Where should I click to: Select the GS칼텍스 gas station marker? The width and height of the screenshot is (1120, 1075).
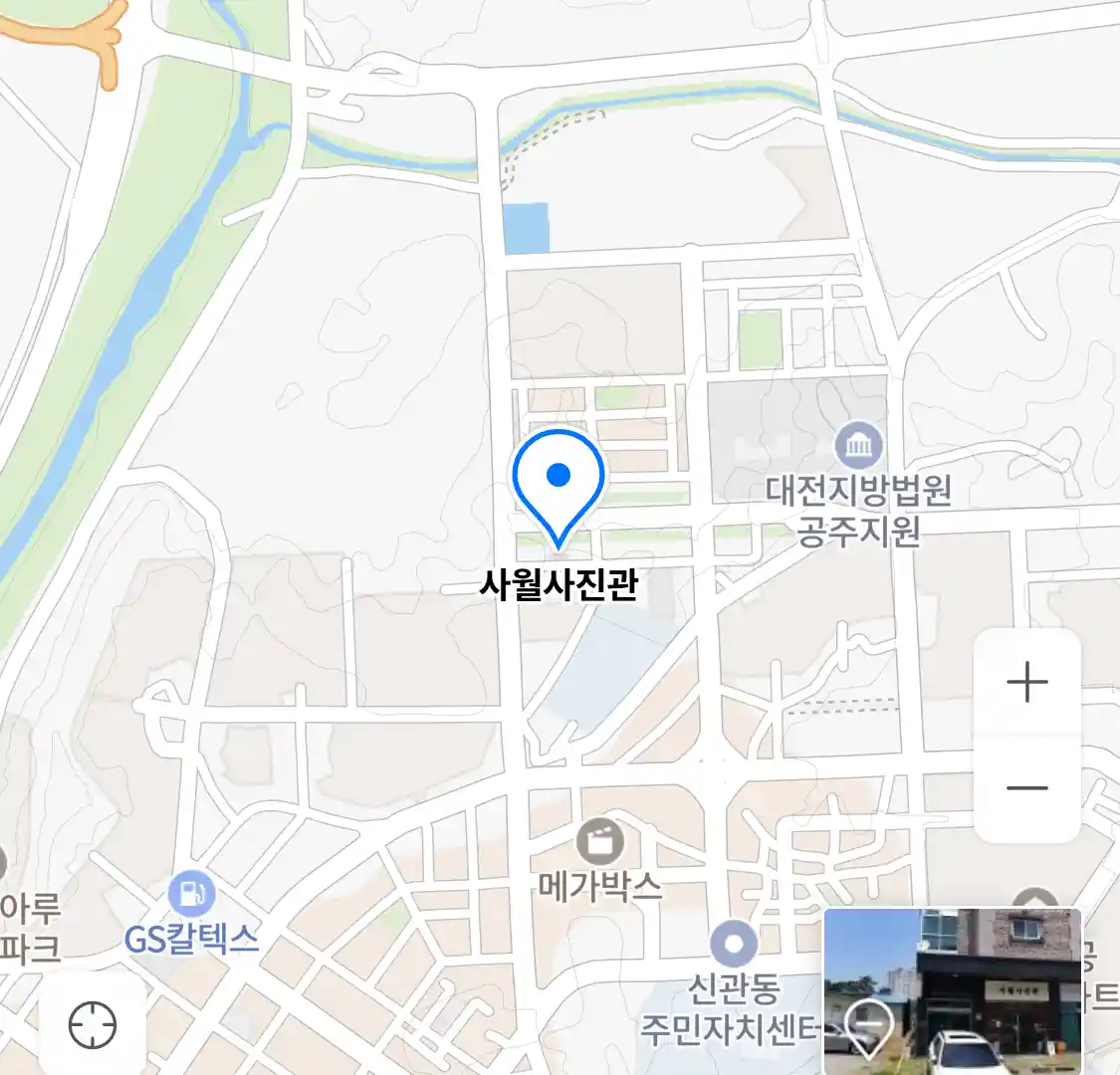tap(190, 894)
